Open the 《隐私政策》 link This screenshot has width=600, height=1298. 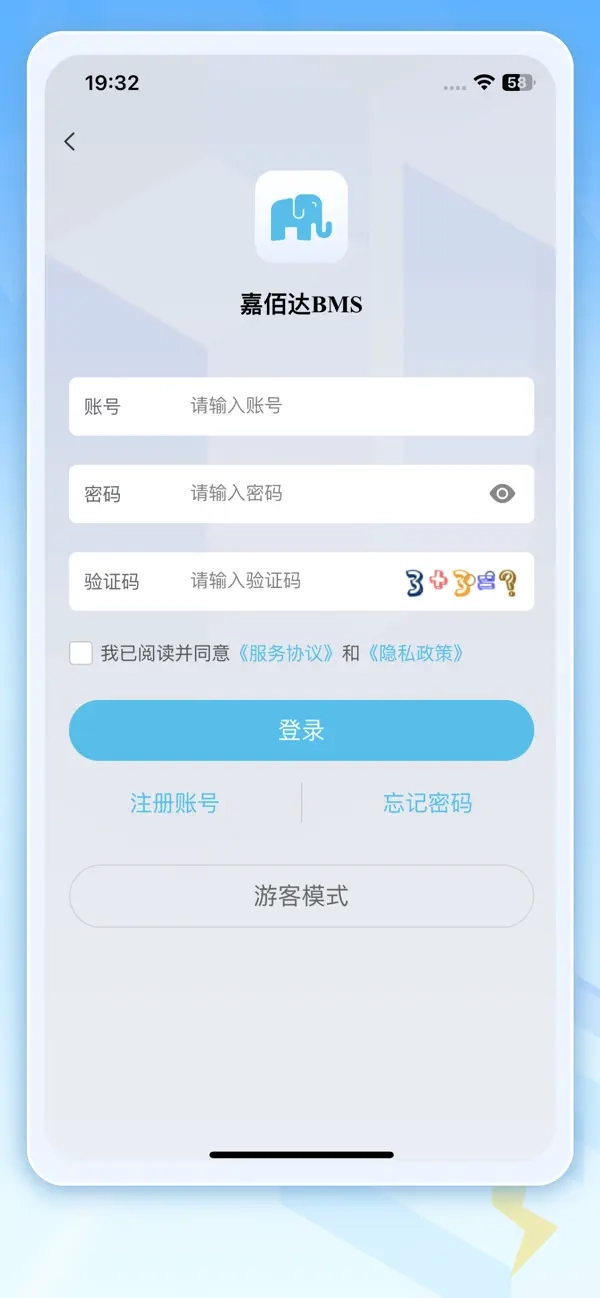(x=415, y=653)
